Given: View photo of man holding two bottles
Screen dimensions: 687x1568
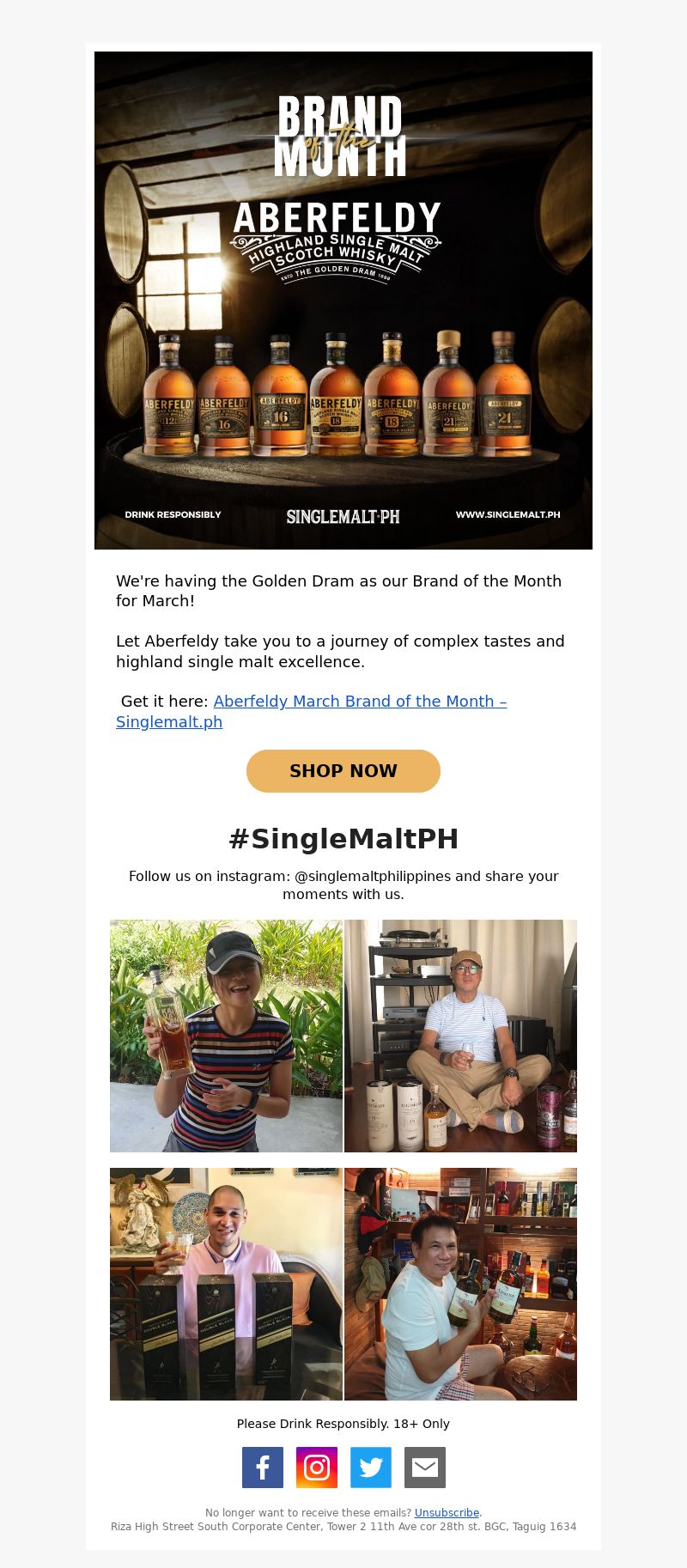Looking at the screenshot, I should (460, 1284).
